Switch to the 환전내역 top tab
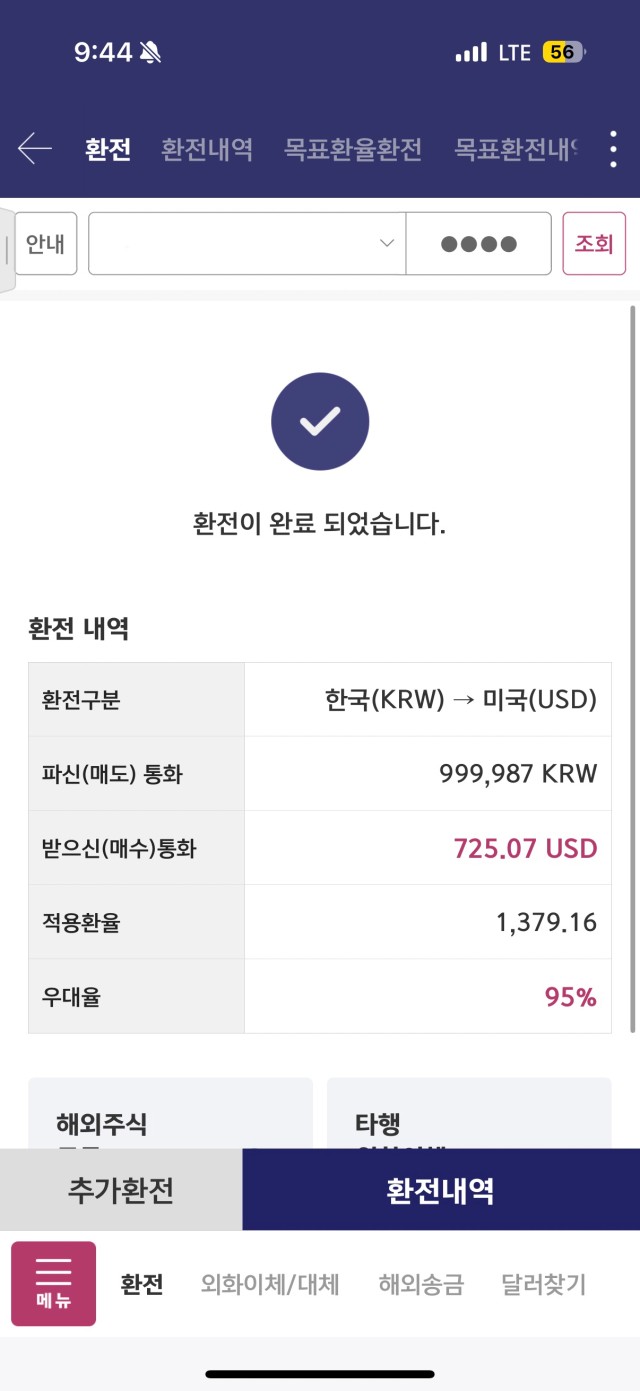640x1391 pixels. (x=207, y=149)
